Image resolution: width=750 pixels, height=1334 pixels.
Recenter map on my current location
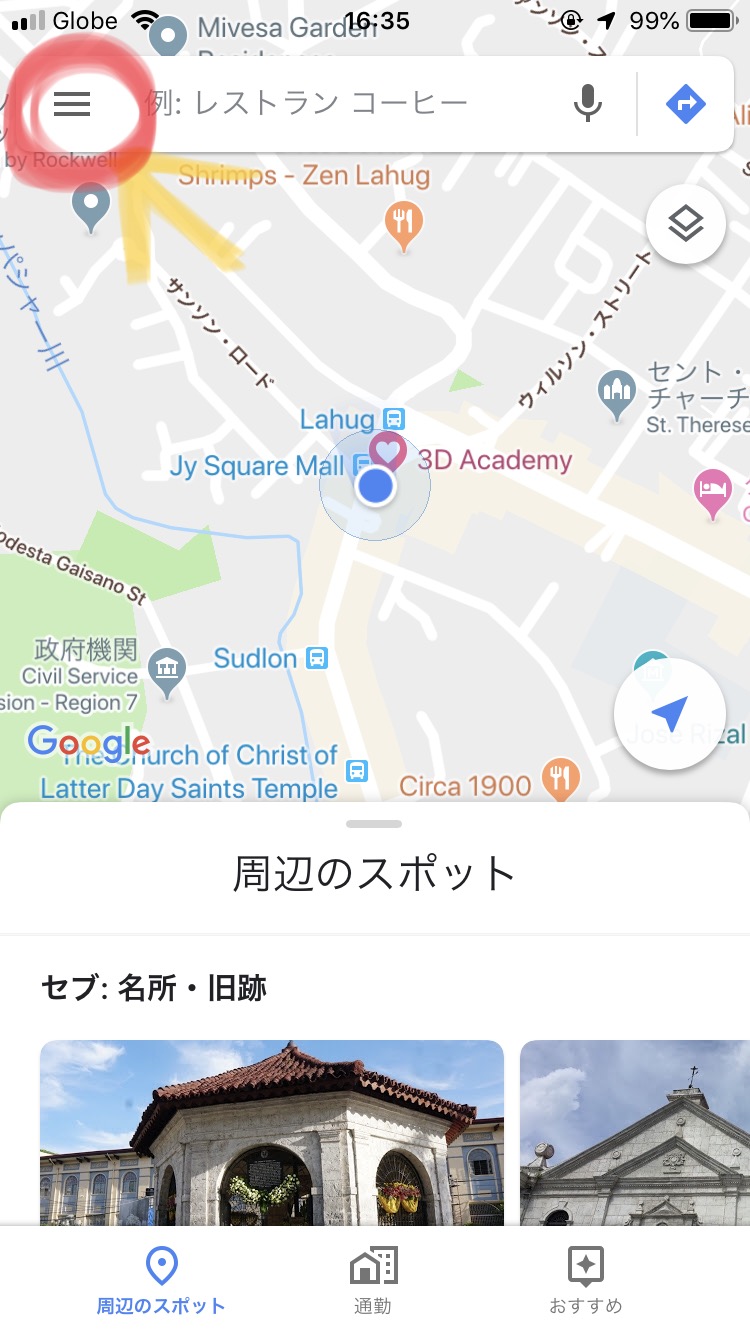(669, 714)
